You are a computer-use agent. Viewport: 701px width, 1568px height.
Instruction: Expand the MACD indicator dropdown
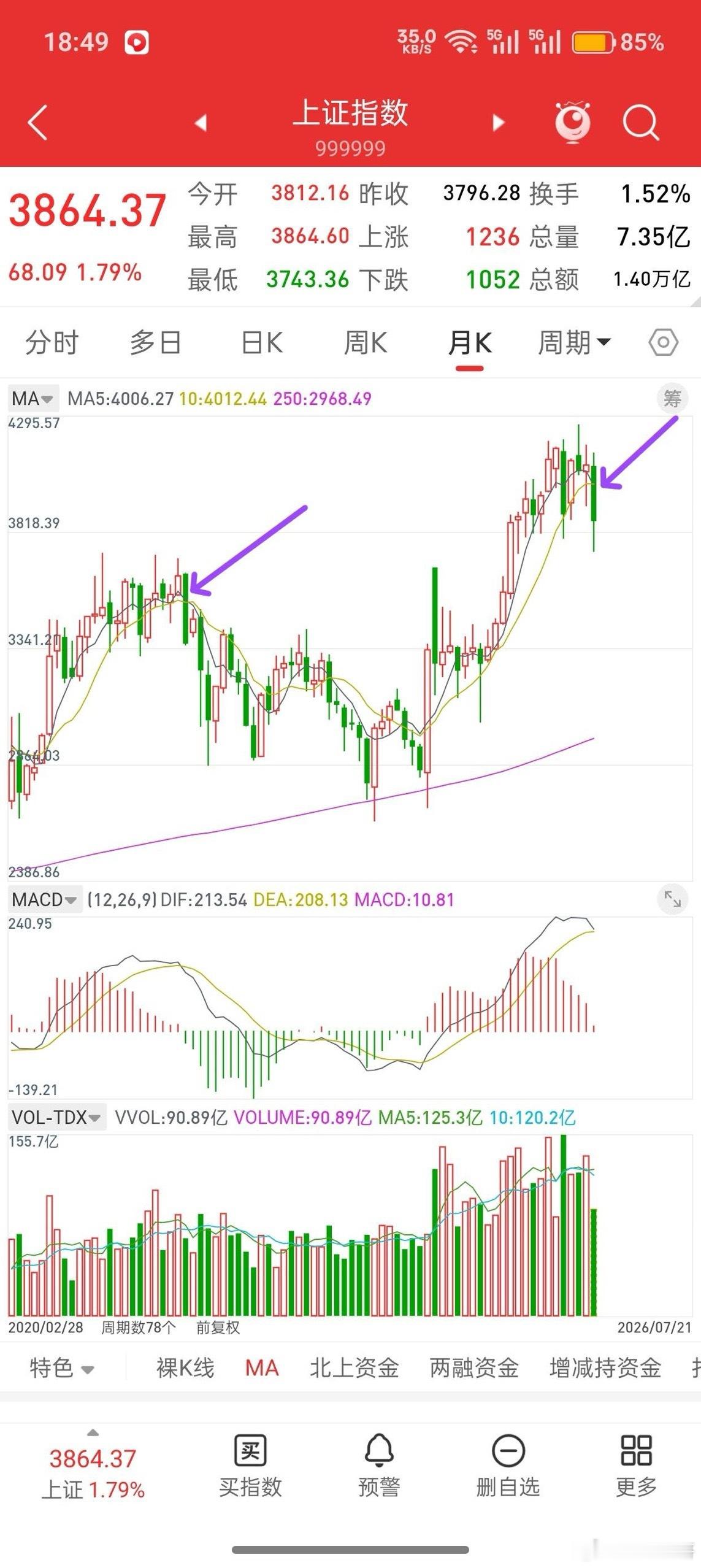click(x=45, y=900)
